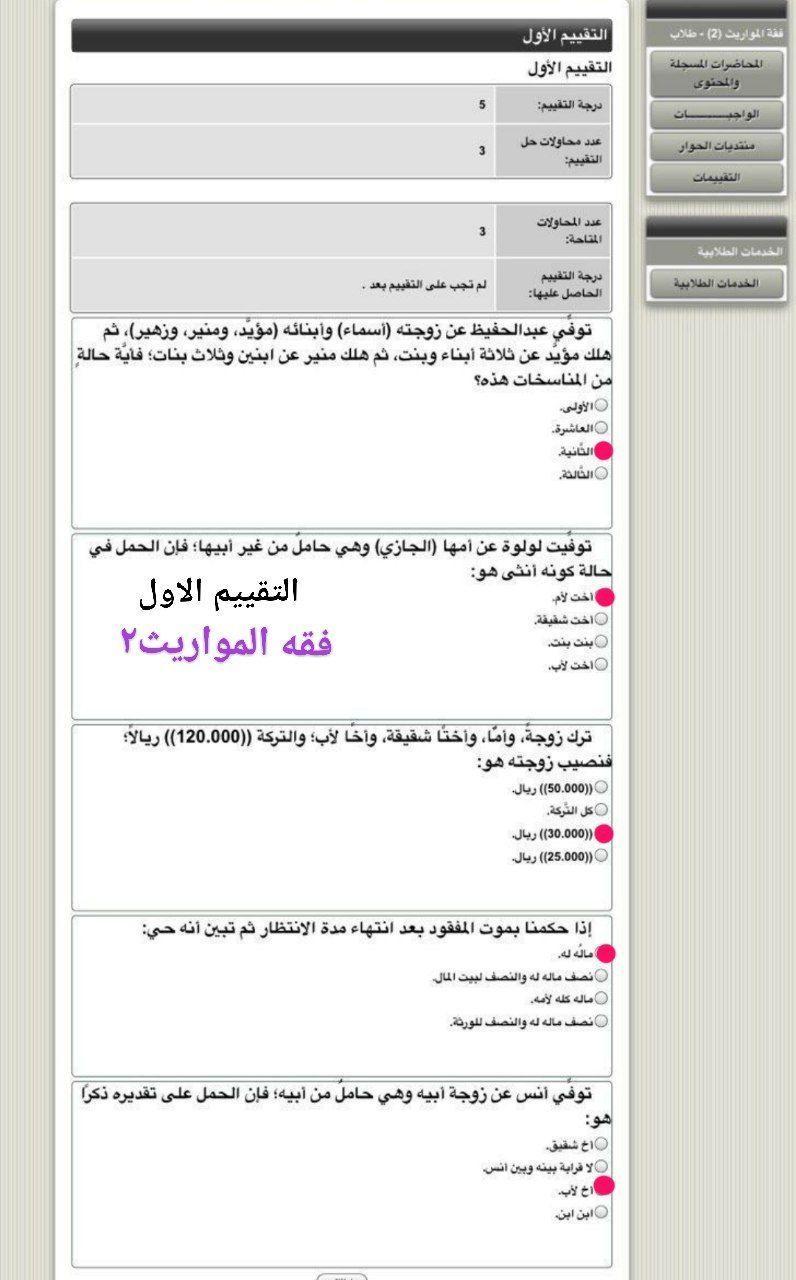Choose the العاشرة option

click(x=601, y=428)
